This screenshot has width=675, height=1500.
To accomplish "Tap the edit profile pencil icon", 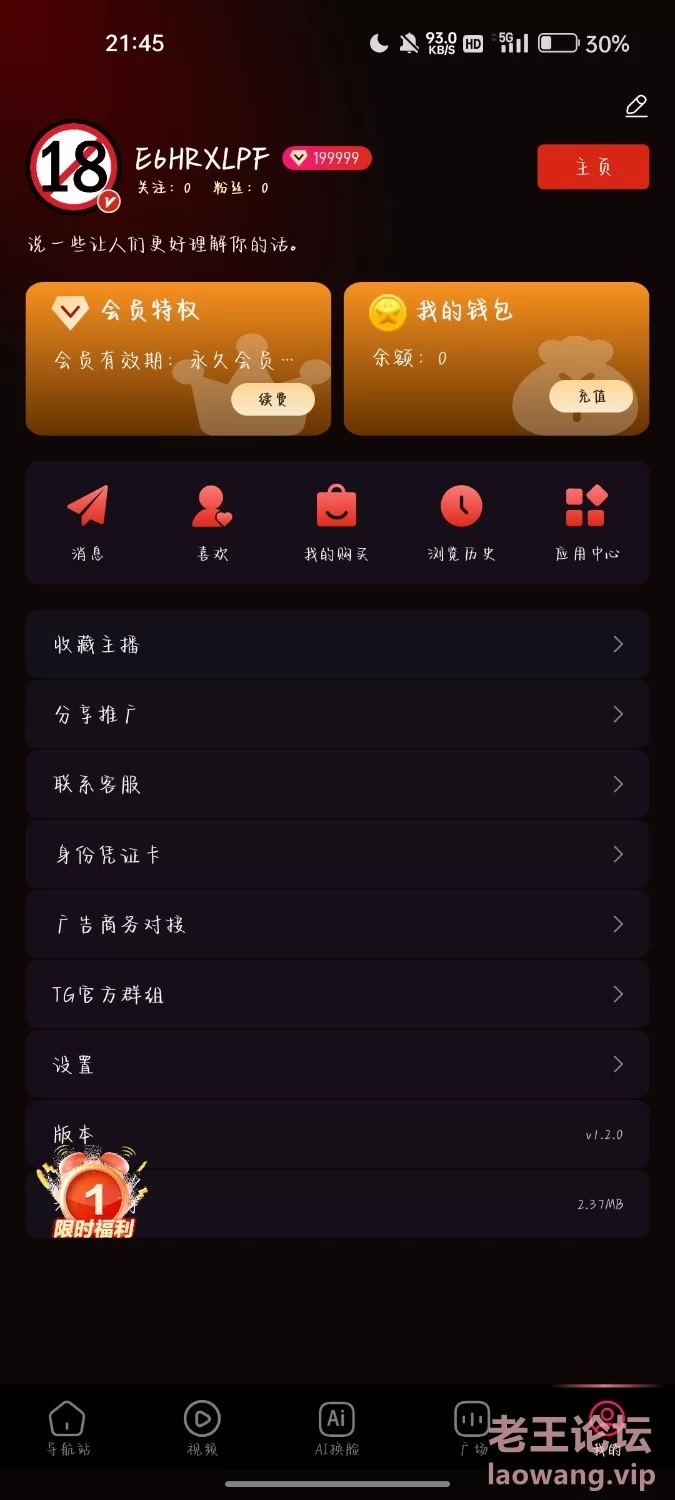I will pyautogui.click(x=636, y=107).
